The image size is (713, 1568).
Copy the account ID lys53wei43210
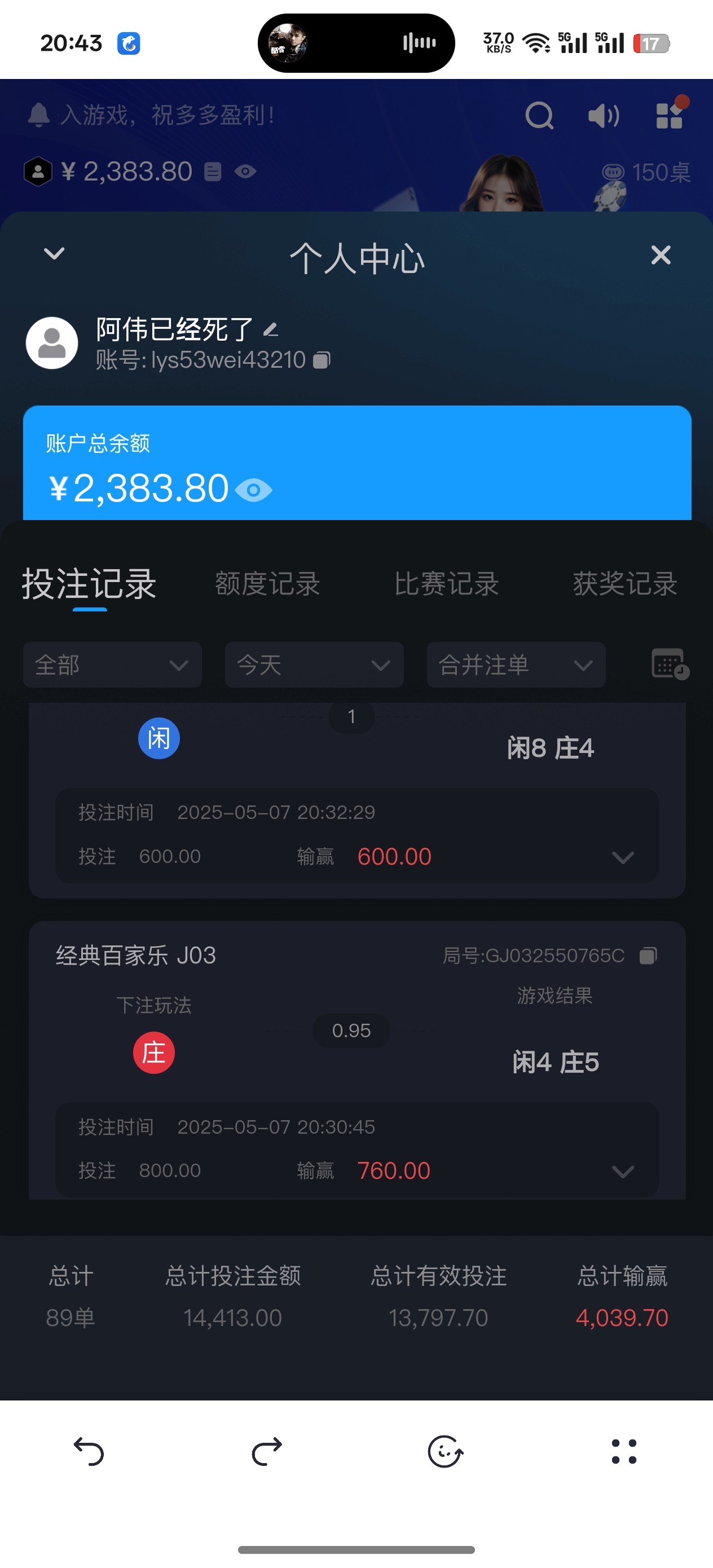tap(322, 360)
